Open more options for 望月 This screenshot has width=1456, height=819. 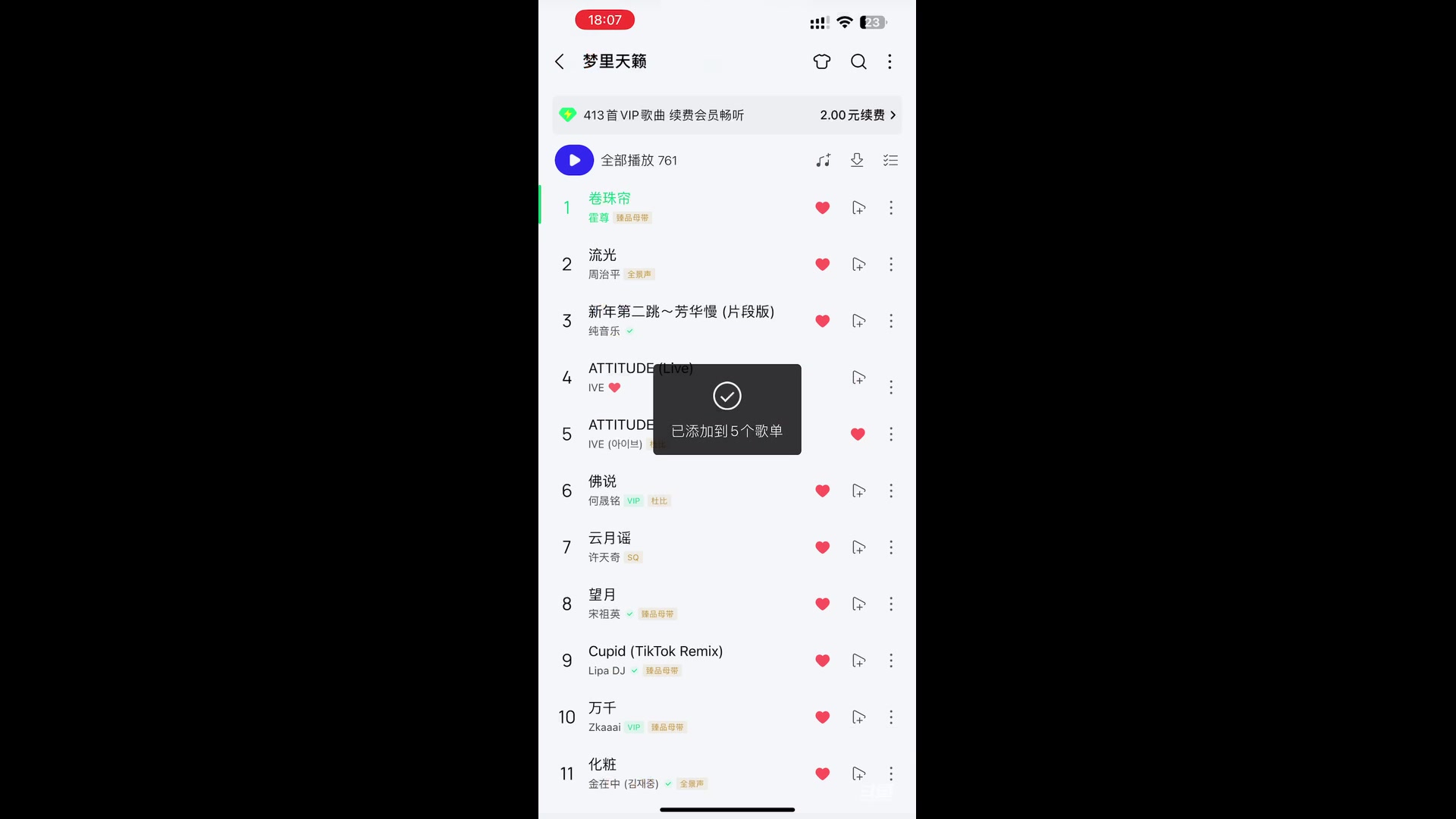coord(891,604)
